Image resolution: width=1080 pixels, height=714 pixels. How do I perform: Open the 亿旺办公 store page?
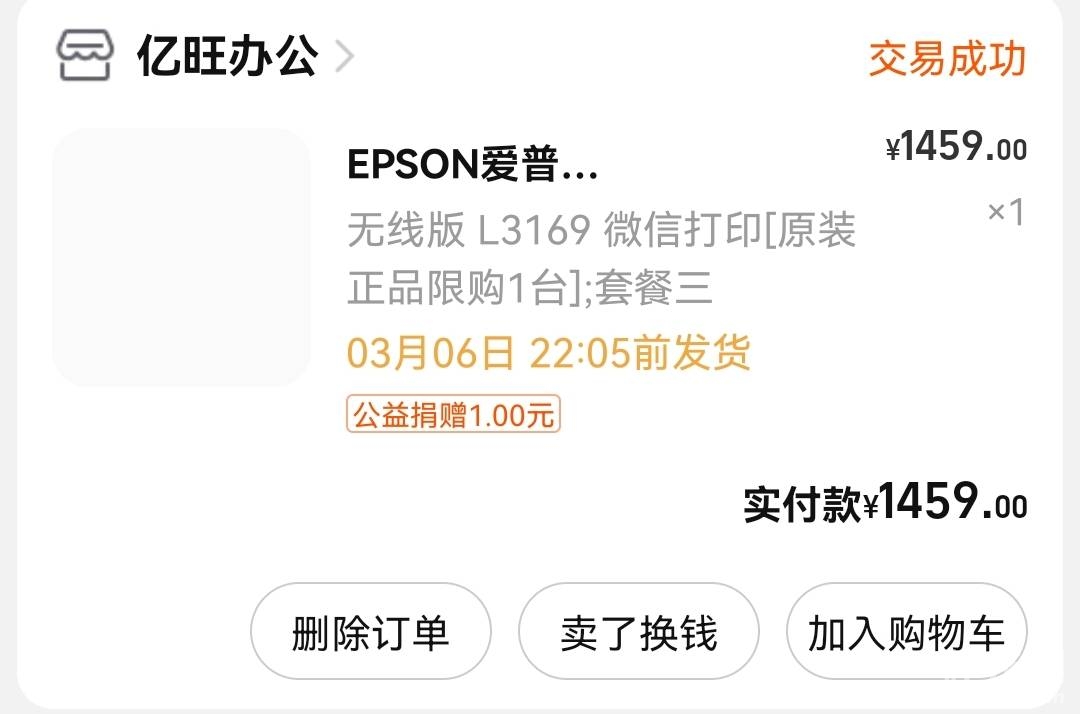228,57
